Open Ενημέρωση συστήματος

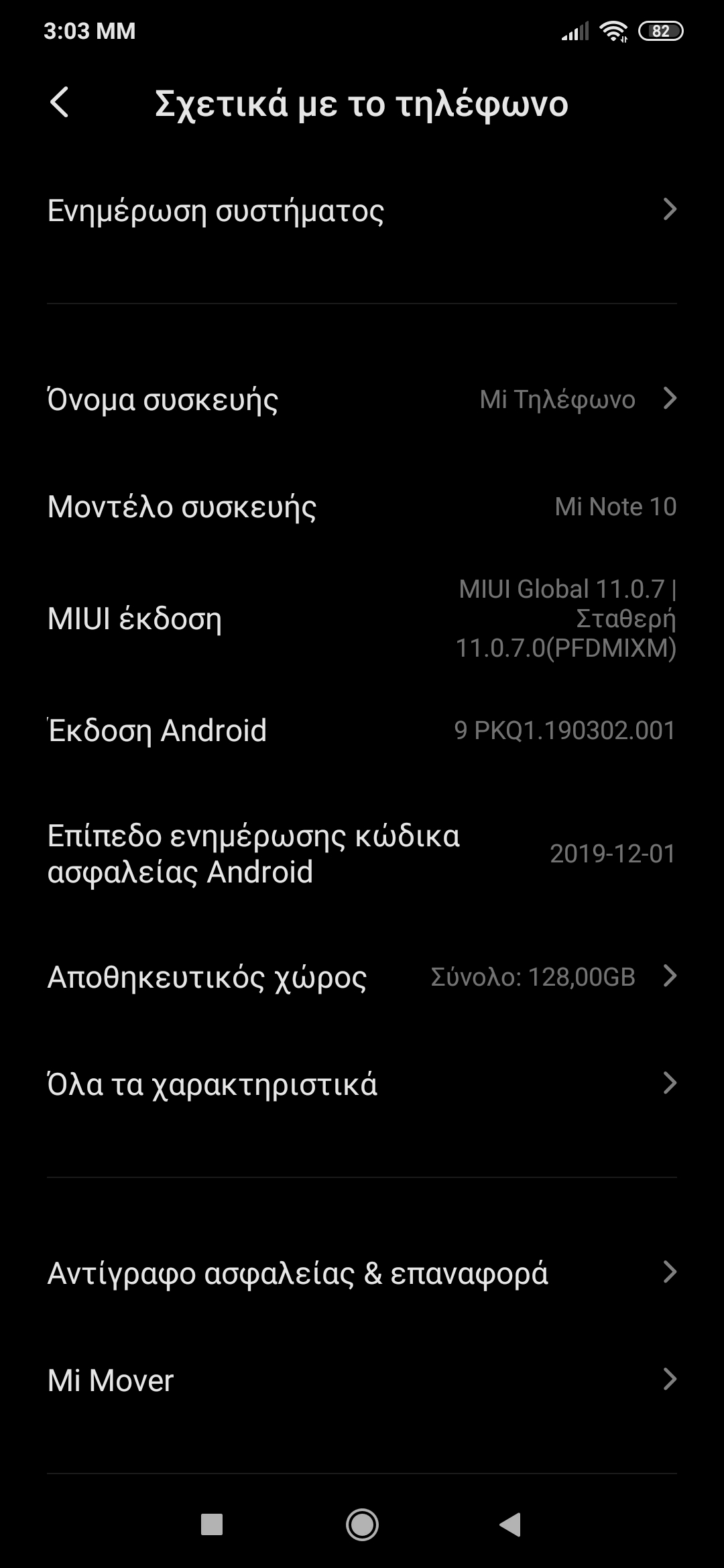pos(362,210)
